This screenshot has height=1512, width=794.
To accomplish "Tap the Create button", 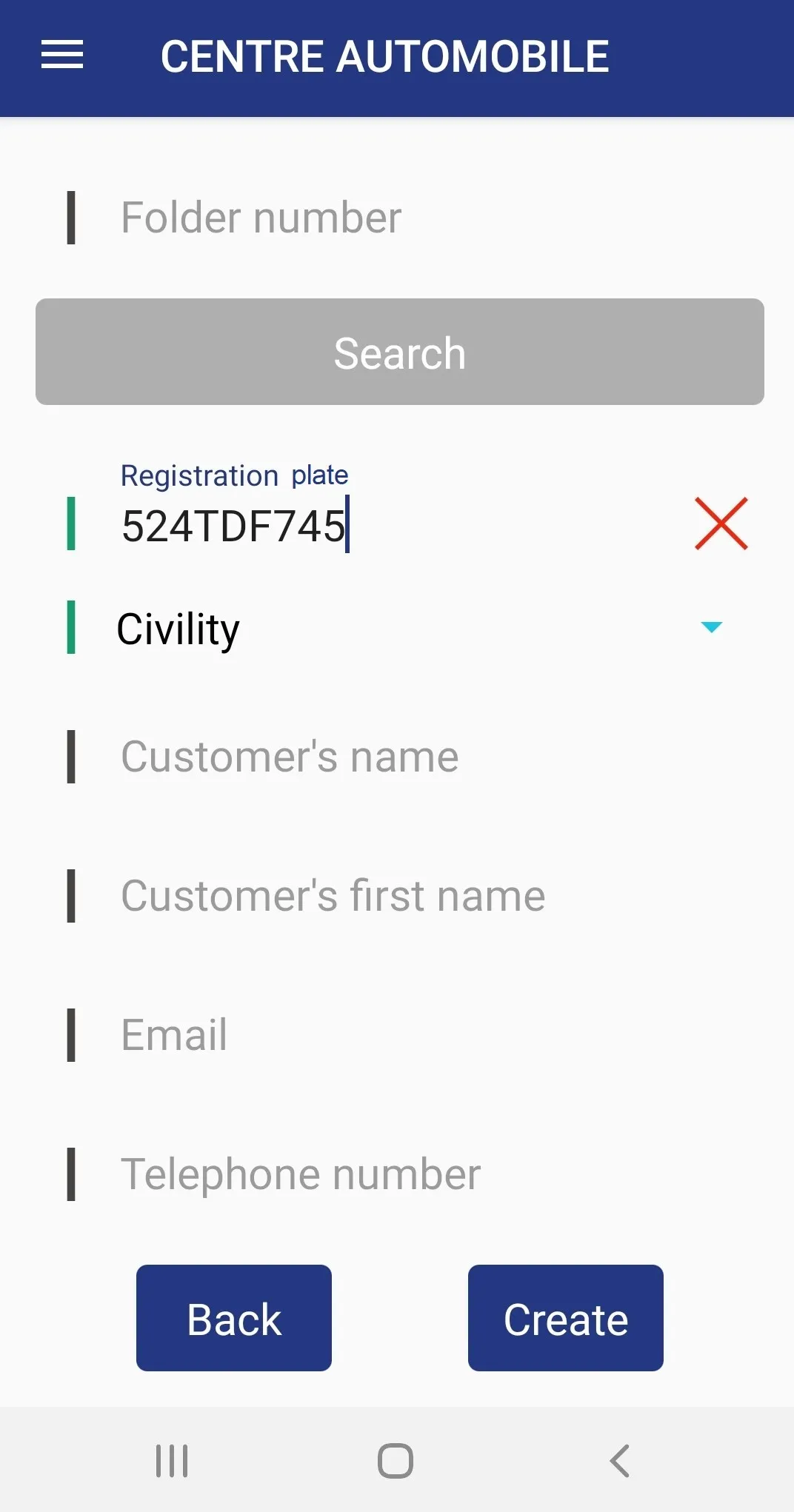I will pyautogui.click(x=566, y=1318).
